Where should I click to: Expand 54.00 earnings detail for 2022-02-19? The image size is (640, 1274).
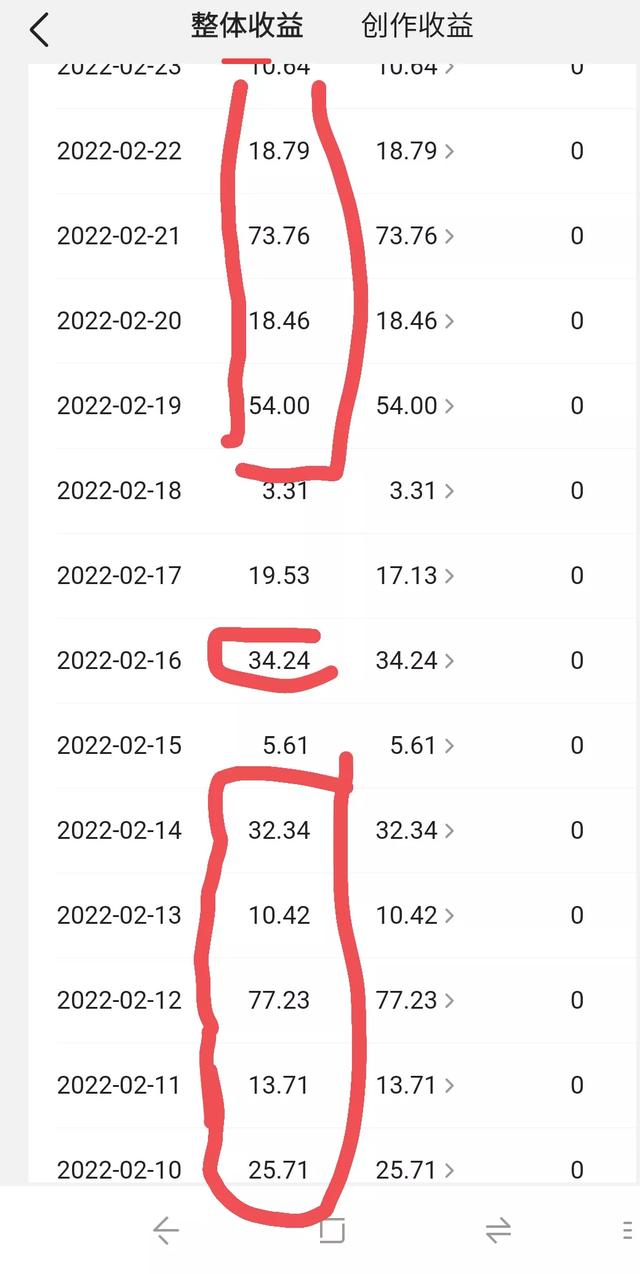click(x=414, y=406)
